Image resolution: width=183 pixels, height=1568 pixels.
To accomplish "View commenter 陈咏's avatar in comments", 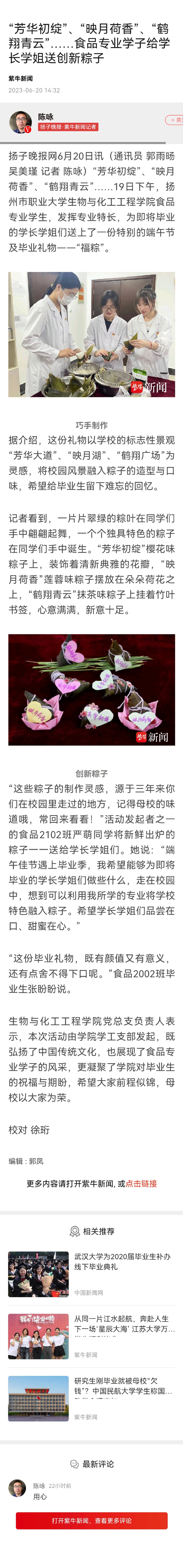I will pos(17,1488).
